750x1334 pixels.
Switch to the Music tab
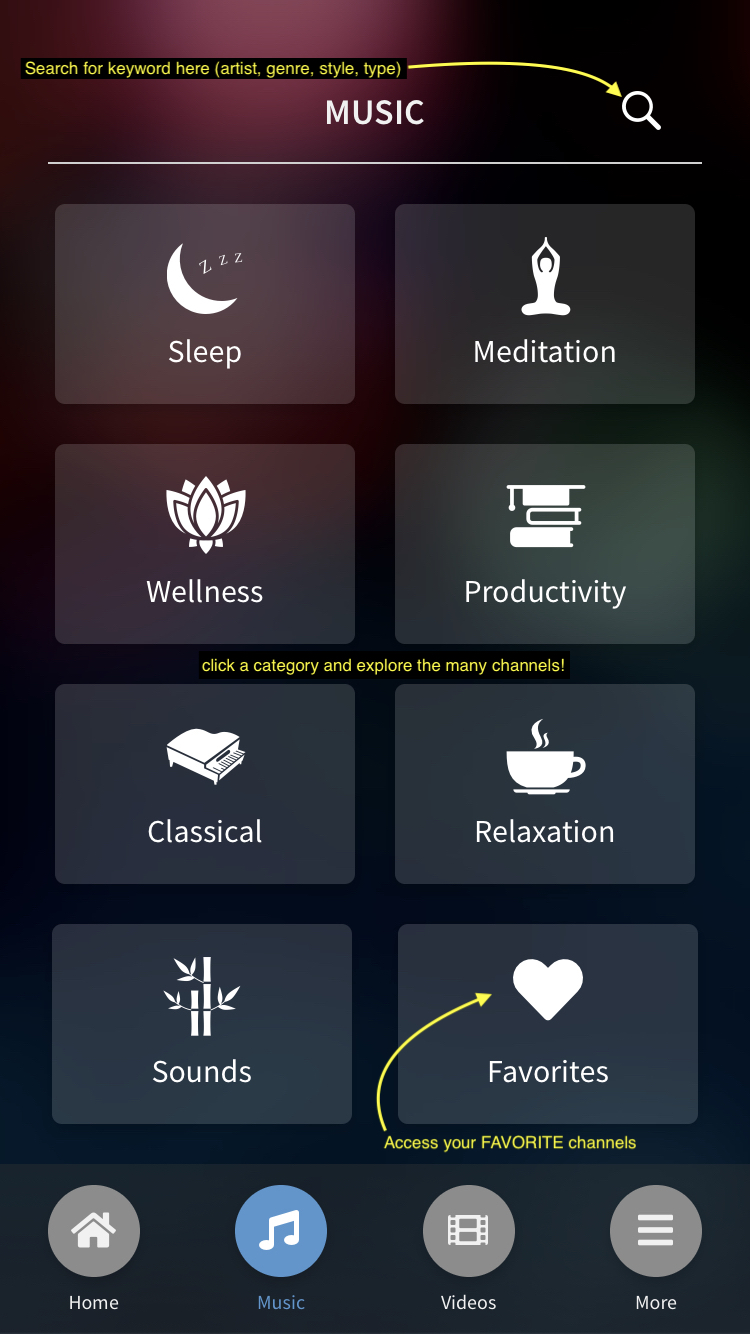coord(281,1230)
